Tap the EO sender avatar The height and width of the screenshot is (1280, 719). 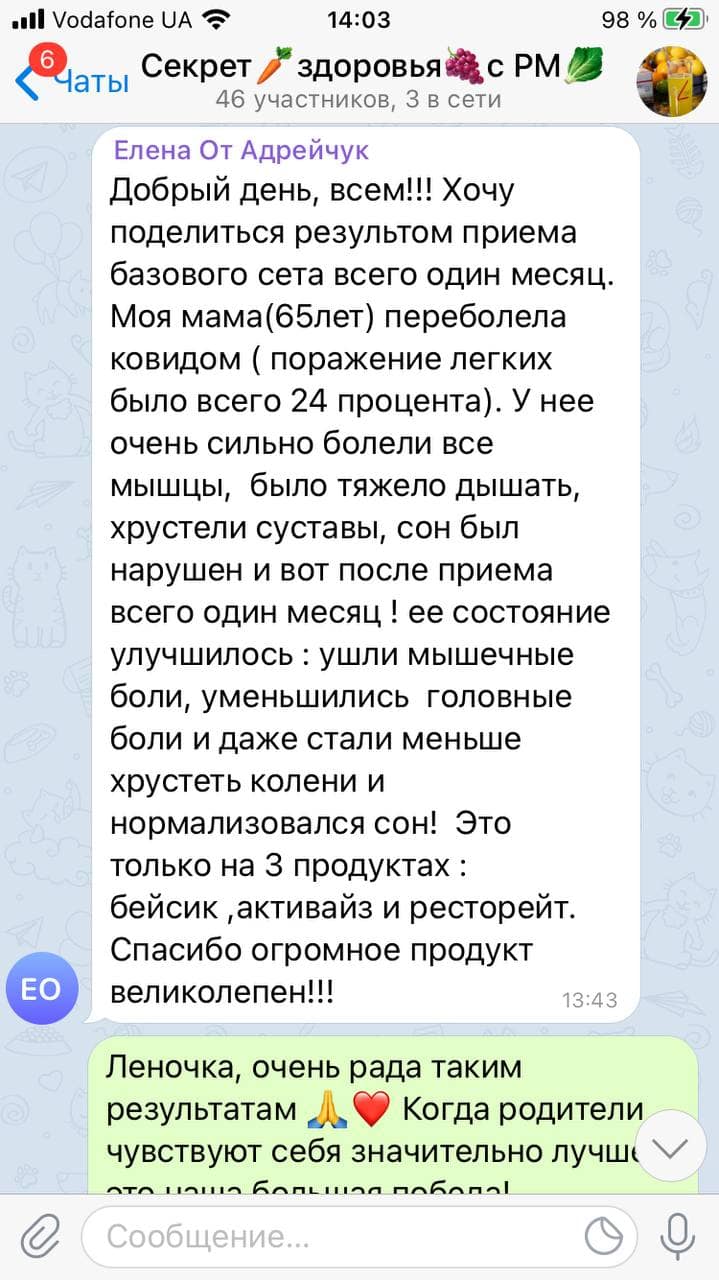(41, 988)
